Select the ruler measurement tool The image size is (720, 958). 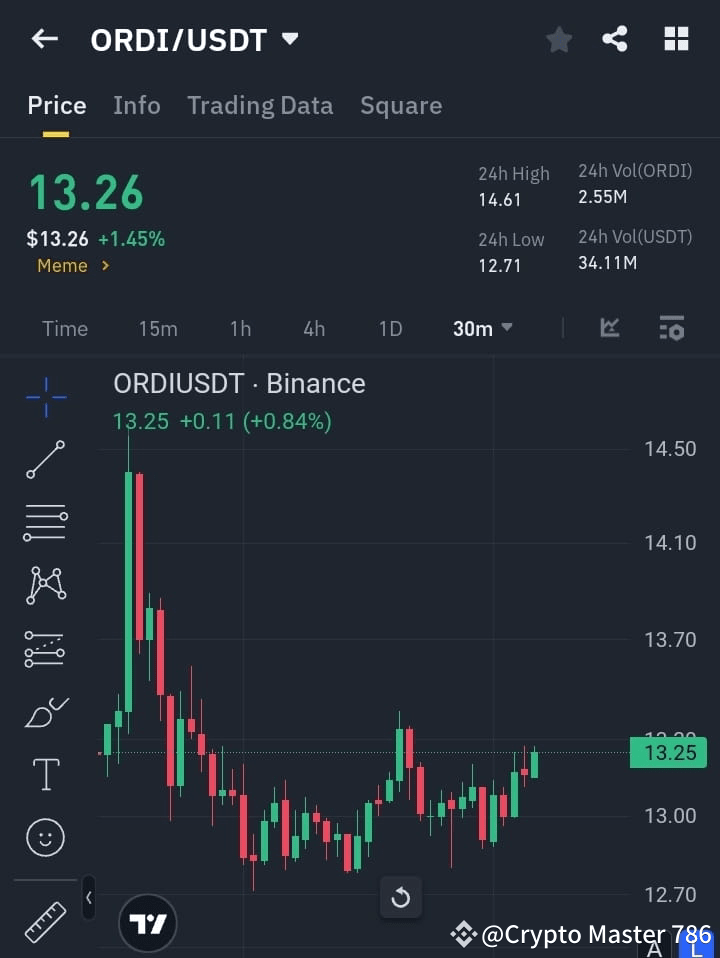45,922
